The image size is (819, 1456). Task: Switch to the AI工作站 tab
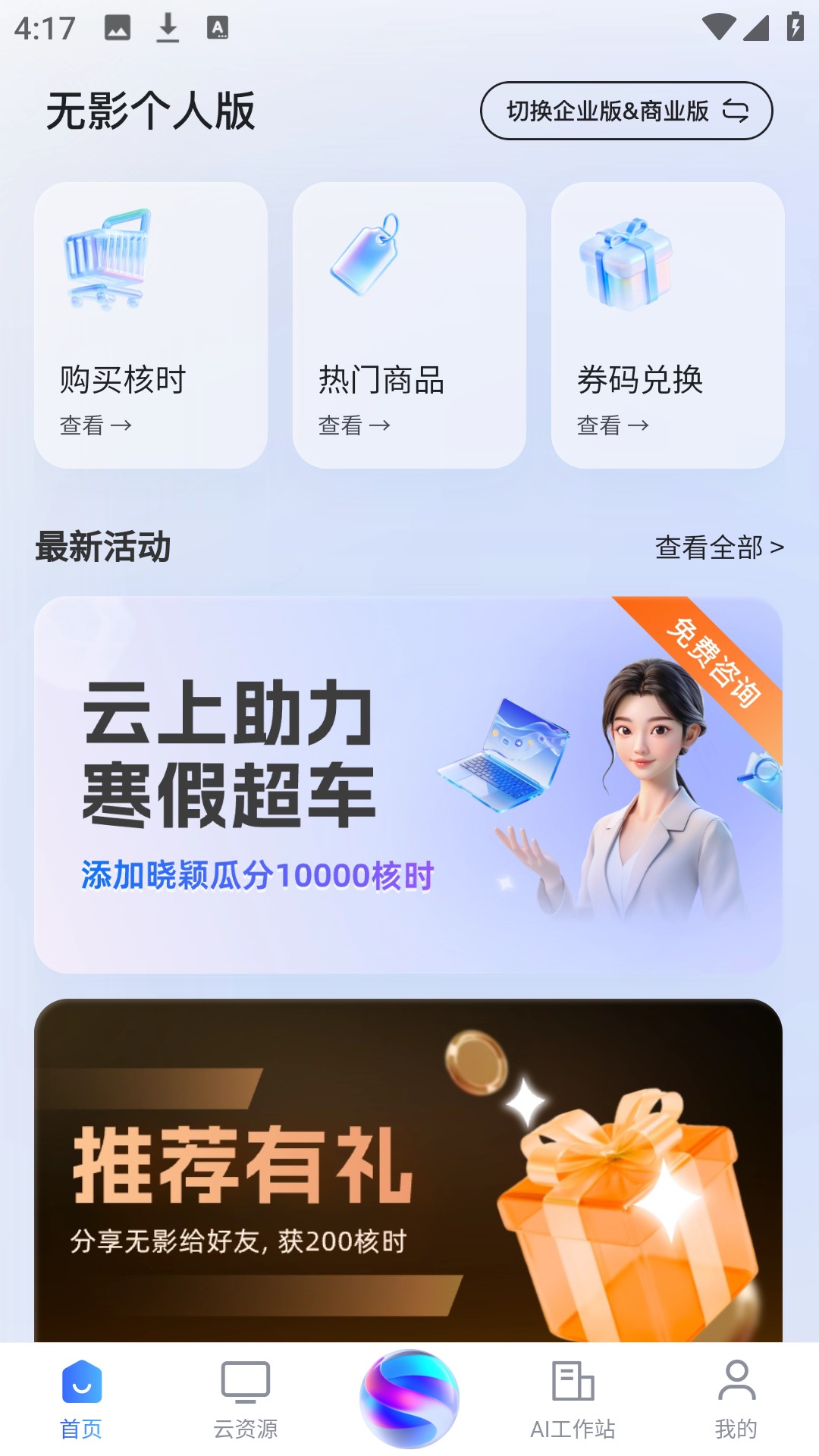click(x=573, y=1399)
